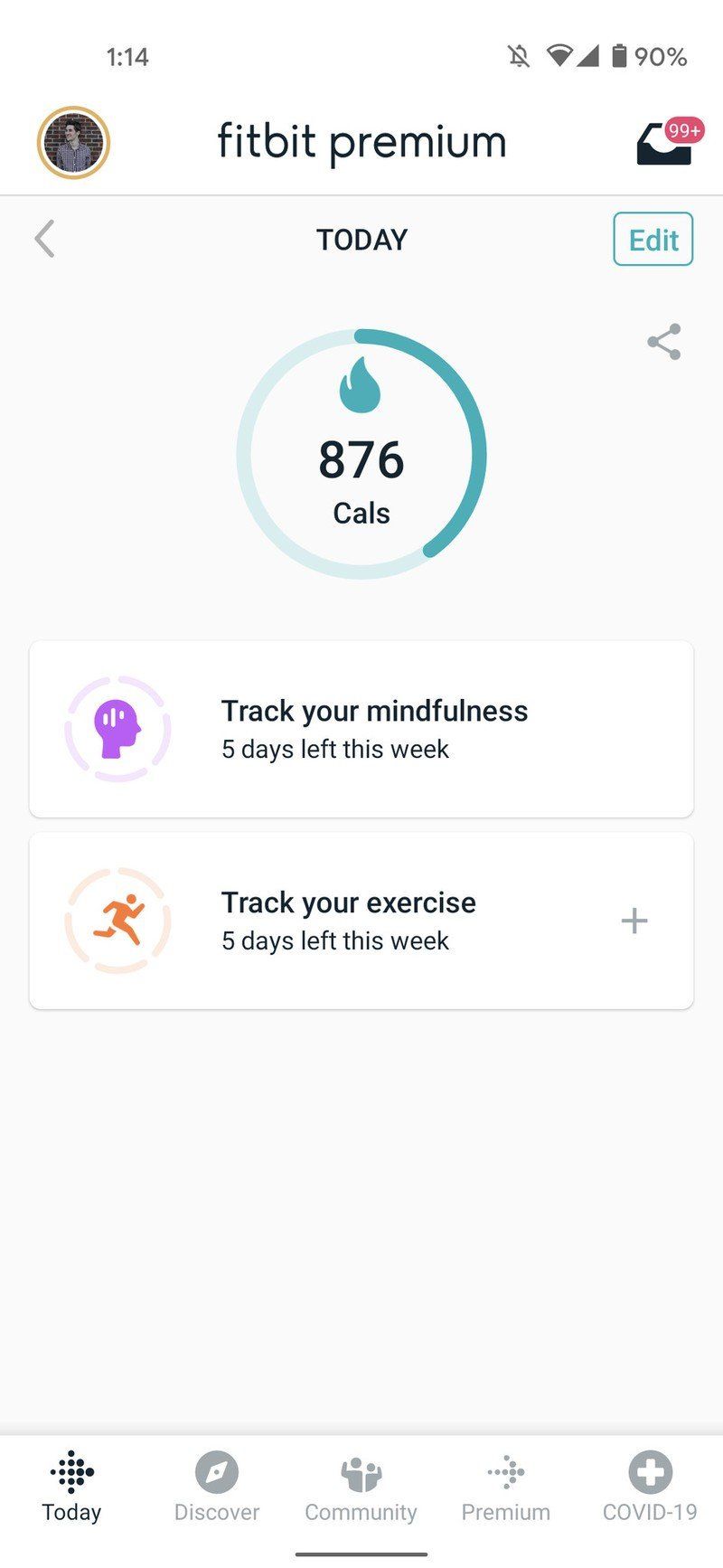The width and height of the screenshot is (723, 1568).
Task: Tap the flame icon inside the calorie ring
Action: (361, 386)
